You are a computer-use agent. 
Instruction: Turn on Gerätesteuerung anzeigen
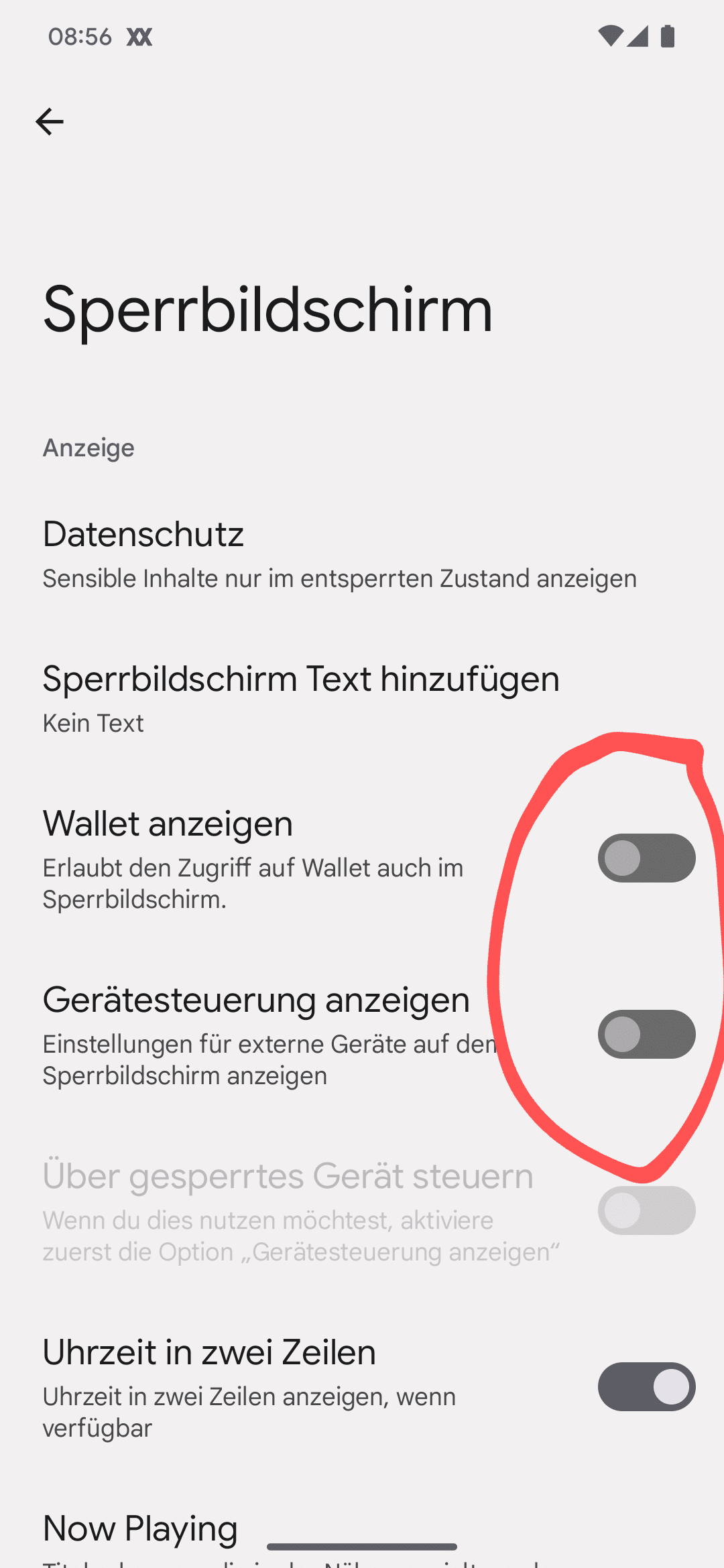tap(646, 1035)
